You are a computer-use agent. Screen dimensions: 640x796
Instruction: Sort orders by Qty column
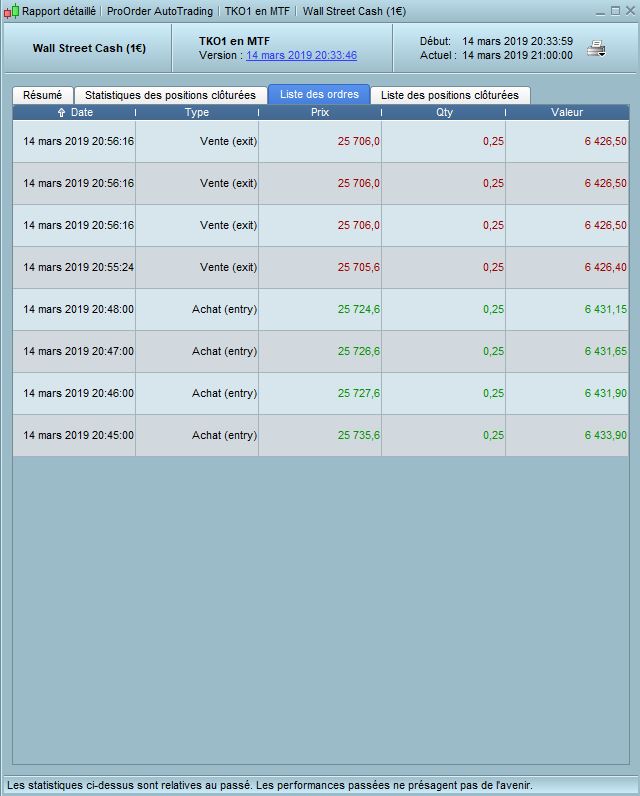pos(444,113)
